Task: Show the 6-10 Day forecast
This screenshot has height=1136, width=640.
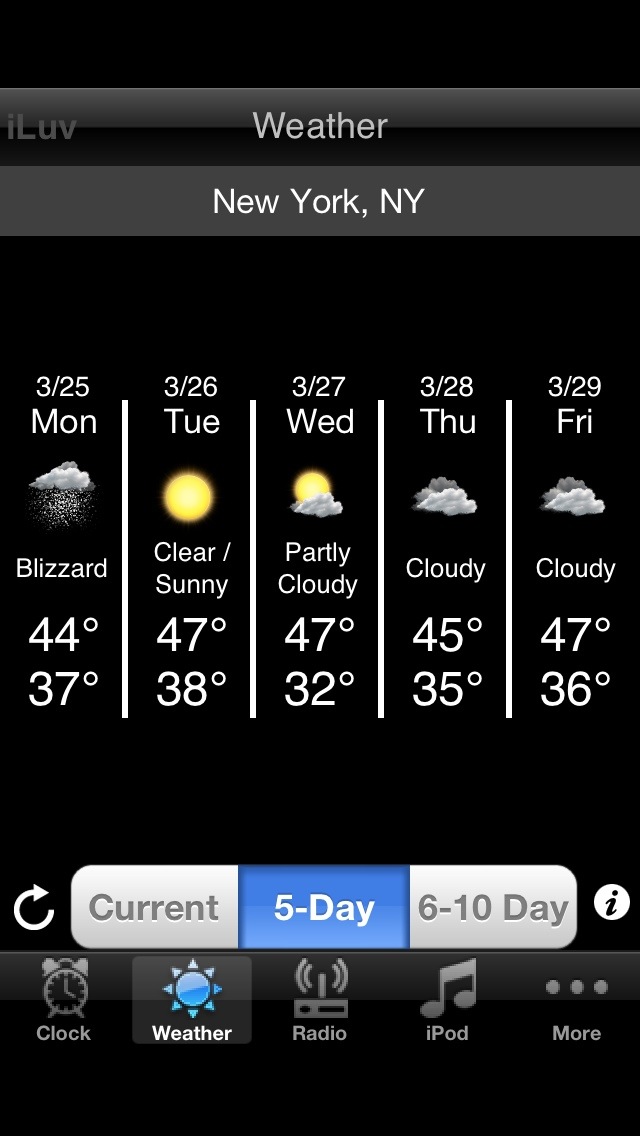Action: 493,907
